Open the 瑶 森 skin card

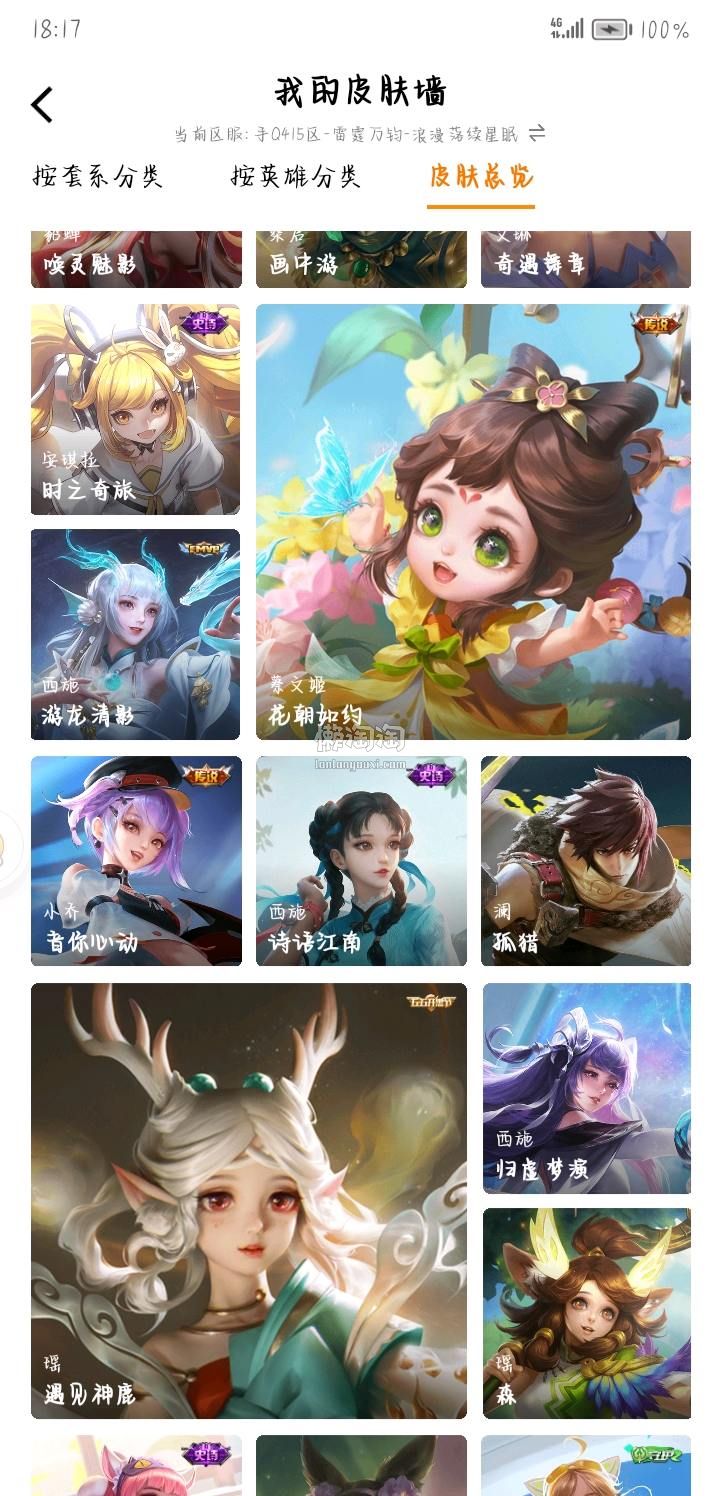point(587,1313)
